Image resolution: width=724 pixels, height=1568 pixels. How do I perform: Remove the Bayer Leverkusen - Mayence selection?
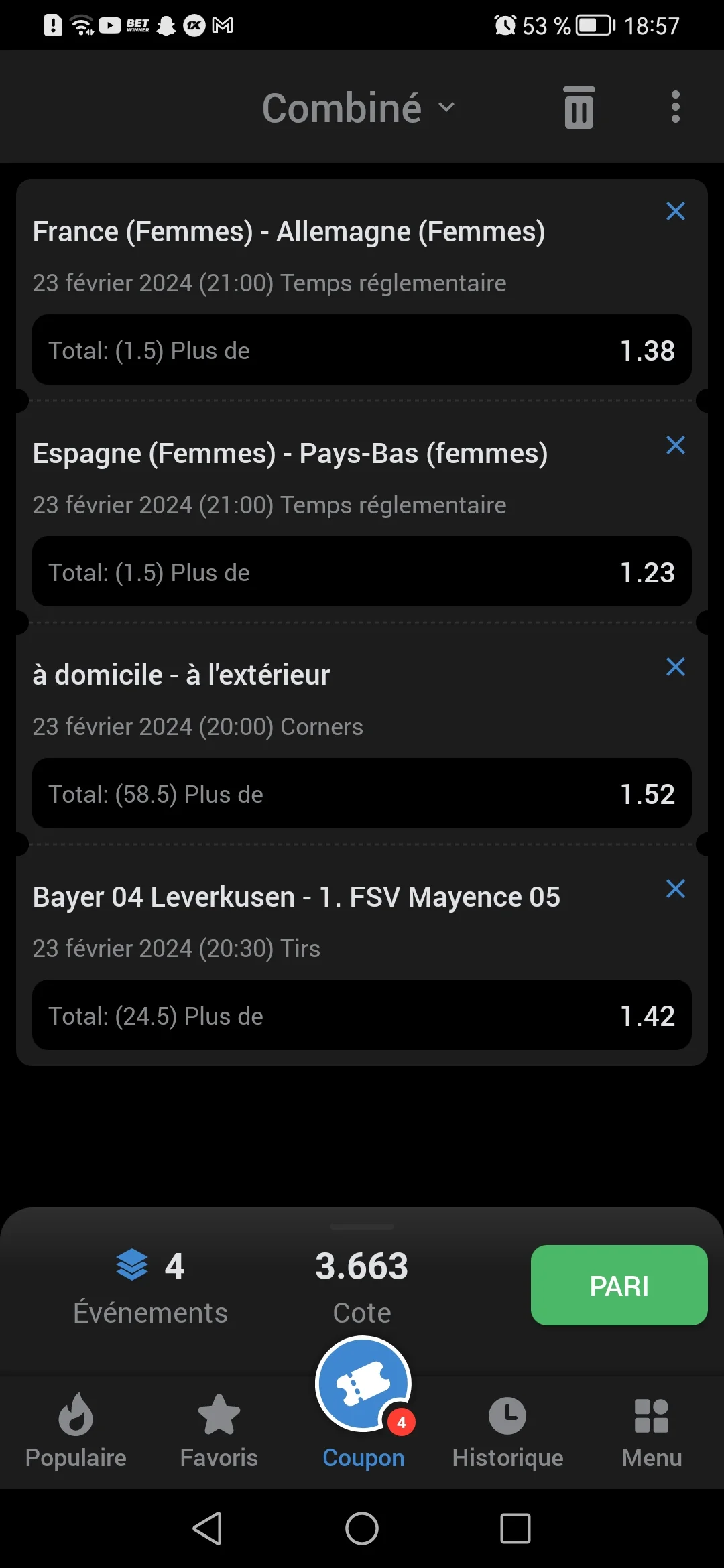click(676, 889)
